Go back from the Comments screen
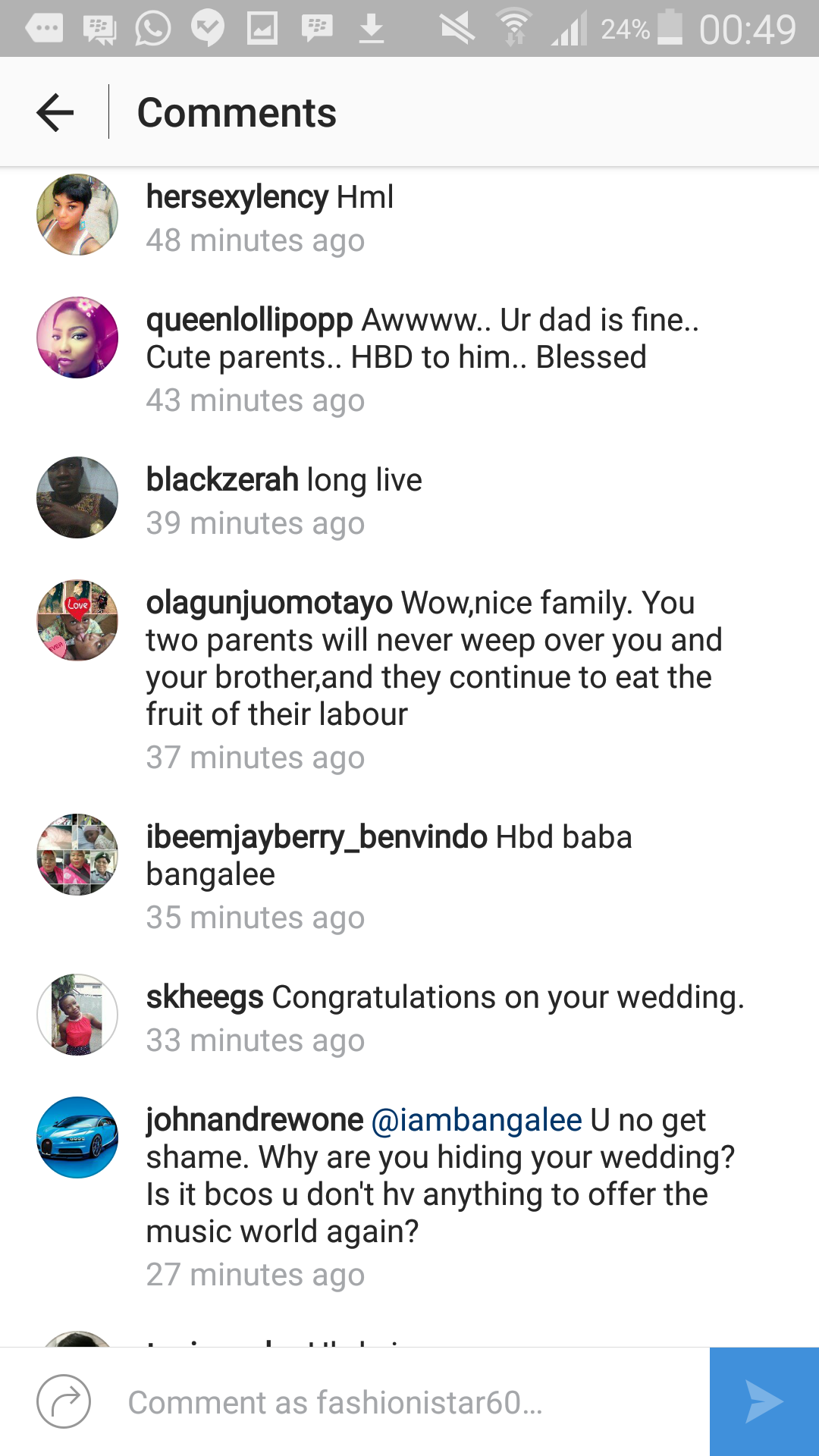Viewport: 819px width, 1456px height. coord(55,113)
